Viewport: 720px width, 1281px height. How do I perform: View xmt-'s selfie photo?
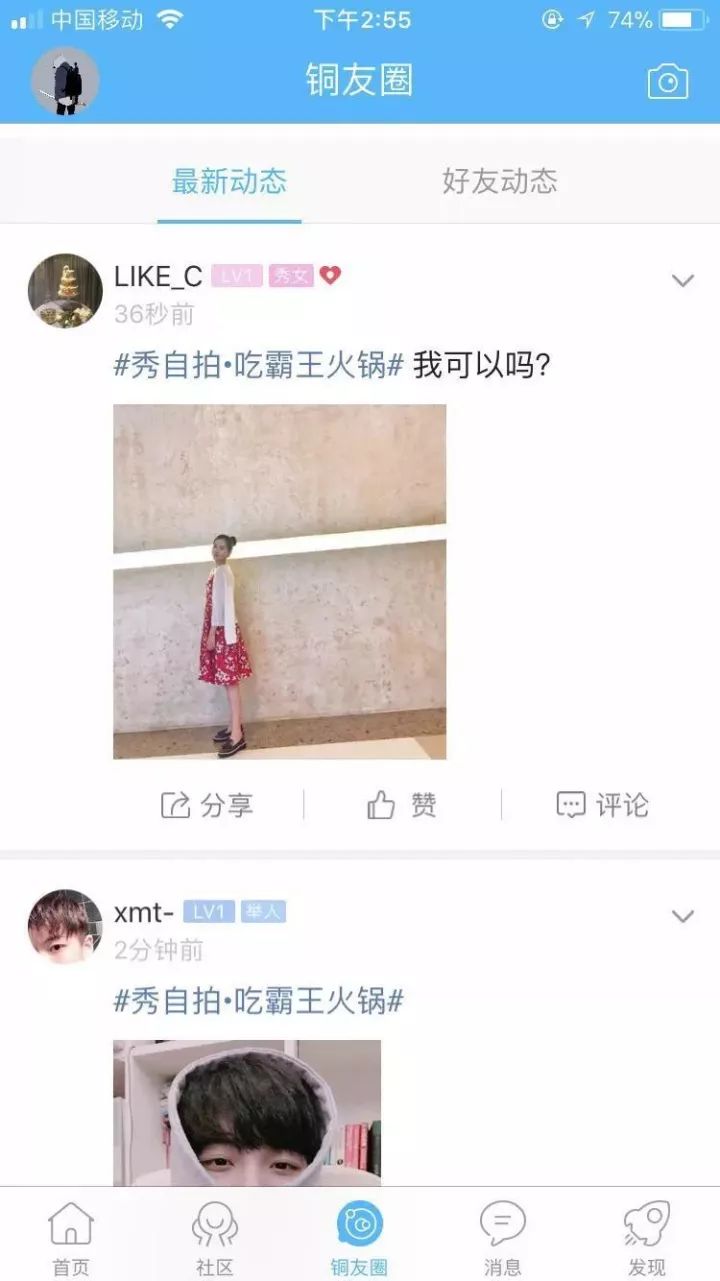(247, 1112)
